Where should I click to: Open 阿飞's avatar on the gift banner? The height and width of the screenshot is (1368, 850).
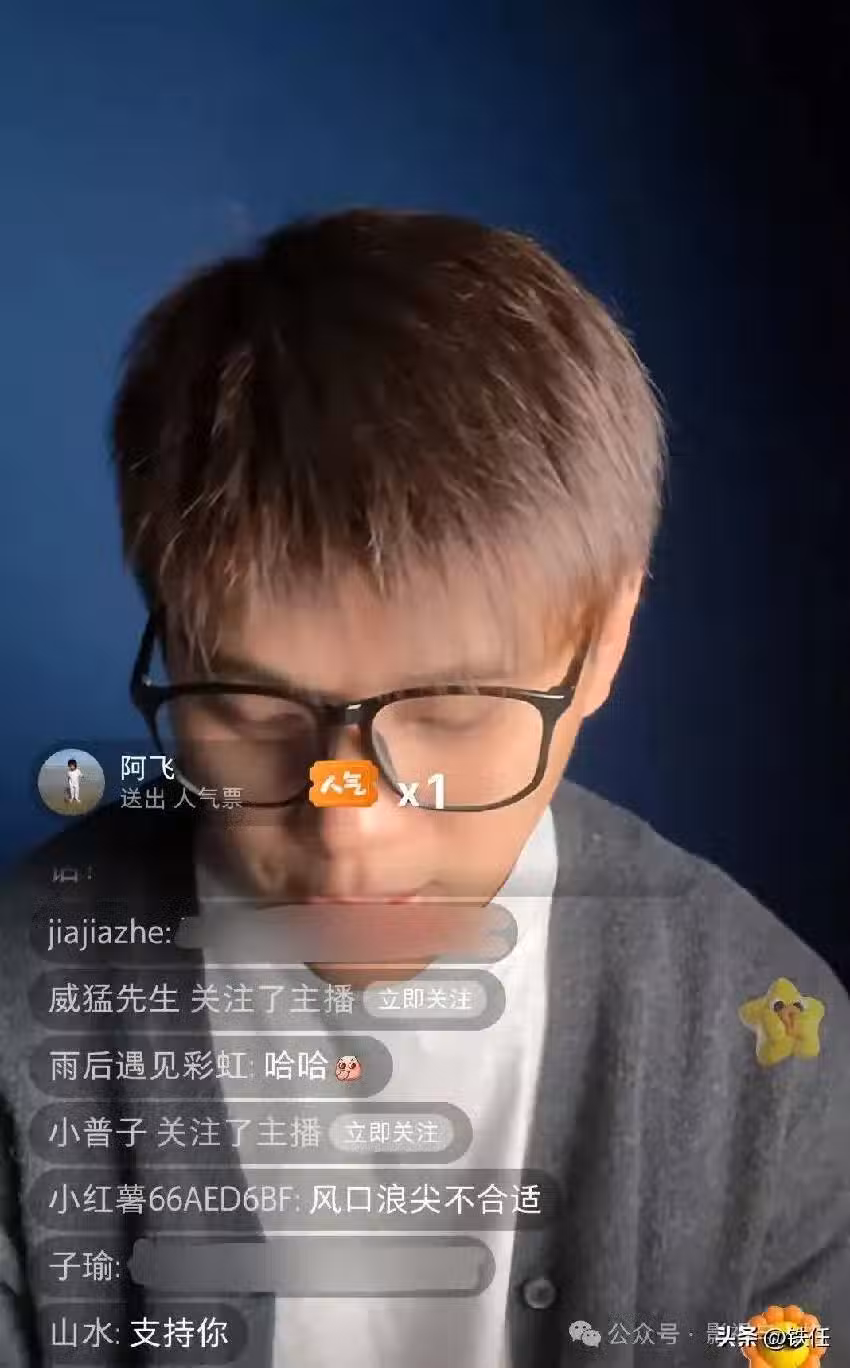click(71, 782)
